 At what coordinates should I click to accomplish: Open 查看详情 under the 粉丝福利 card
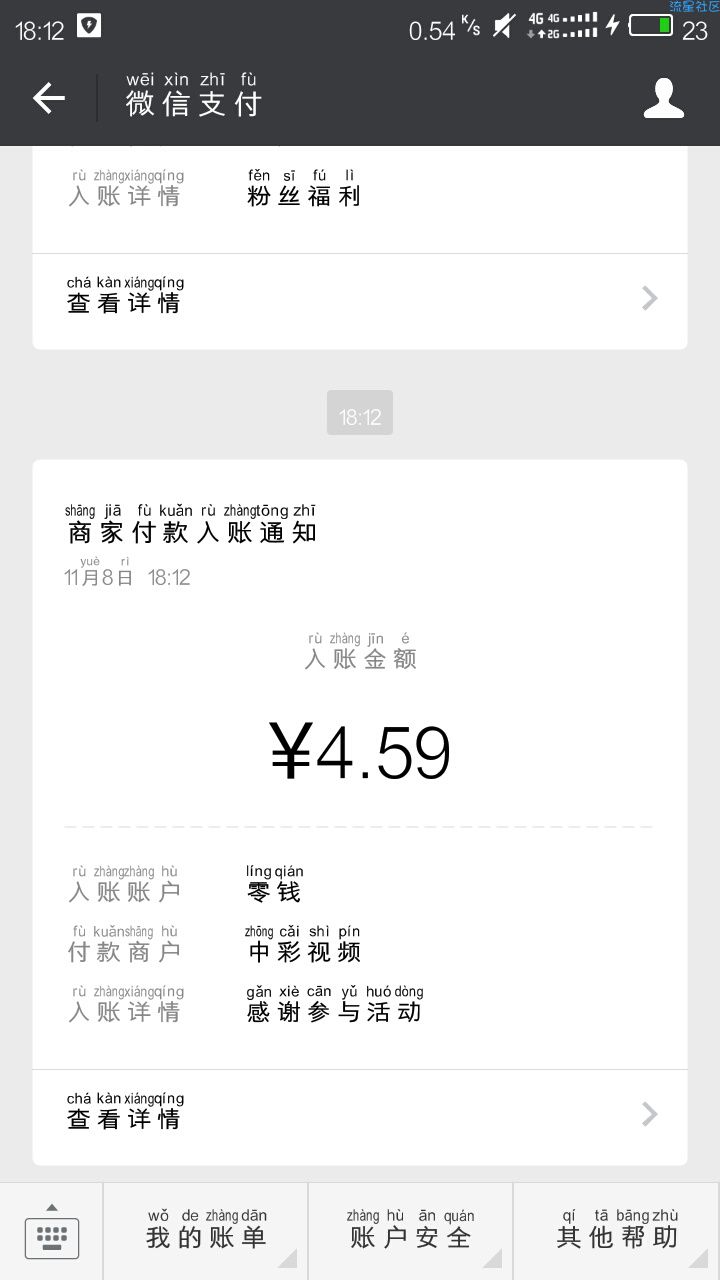coord(360,298)
